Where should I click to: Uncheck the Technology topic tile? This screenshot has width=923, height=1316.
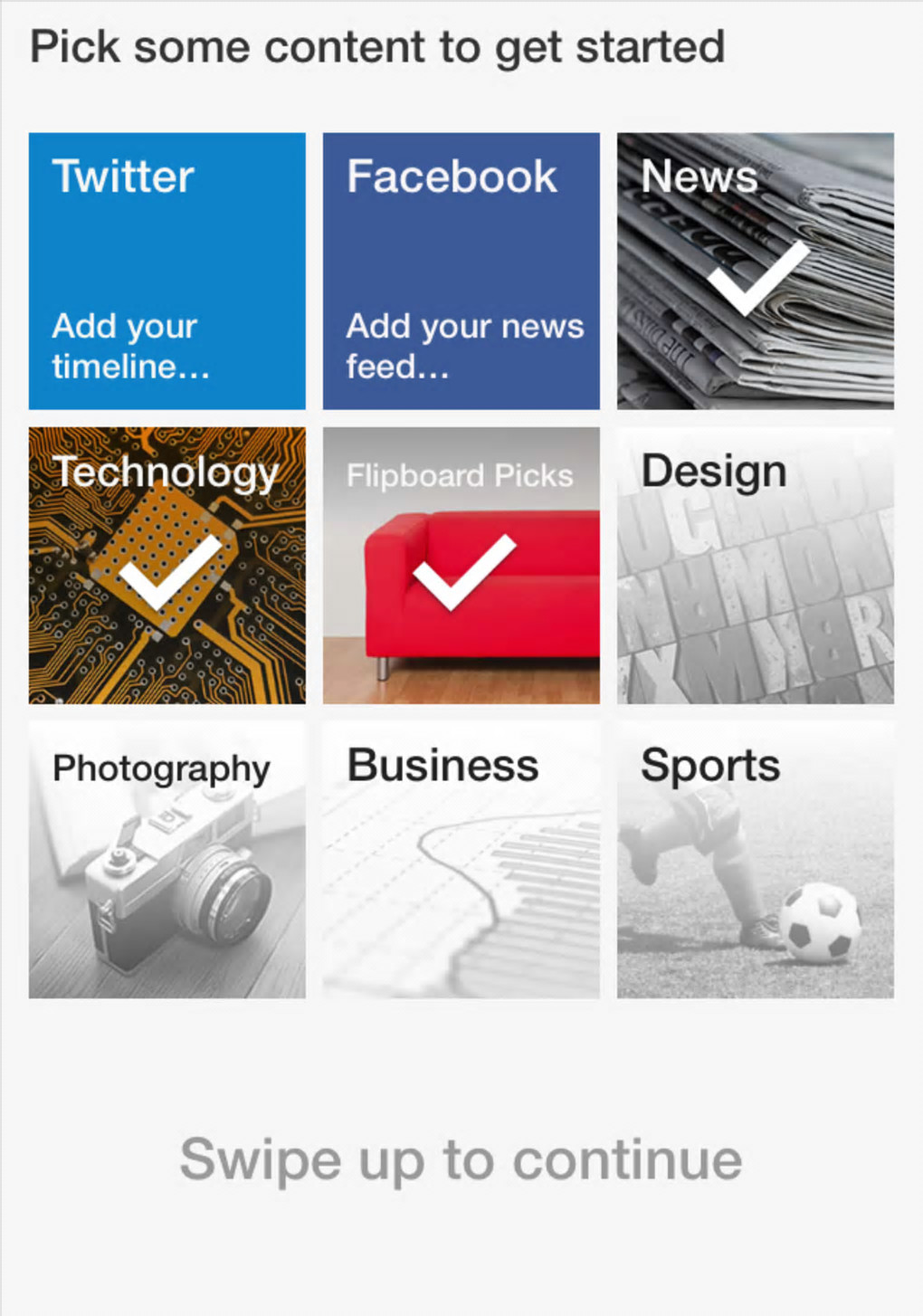click(167, 565)
